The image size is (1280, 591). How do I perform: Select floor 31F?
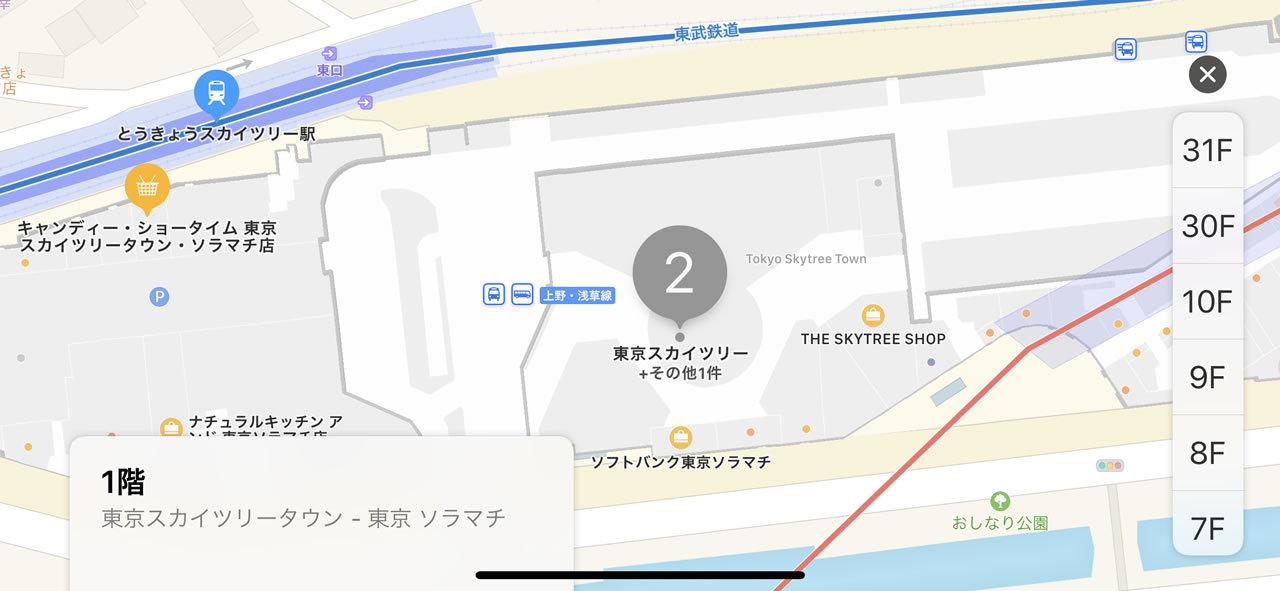[x=1207, y=151]
